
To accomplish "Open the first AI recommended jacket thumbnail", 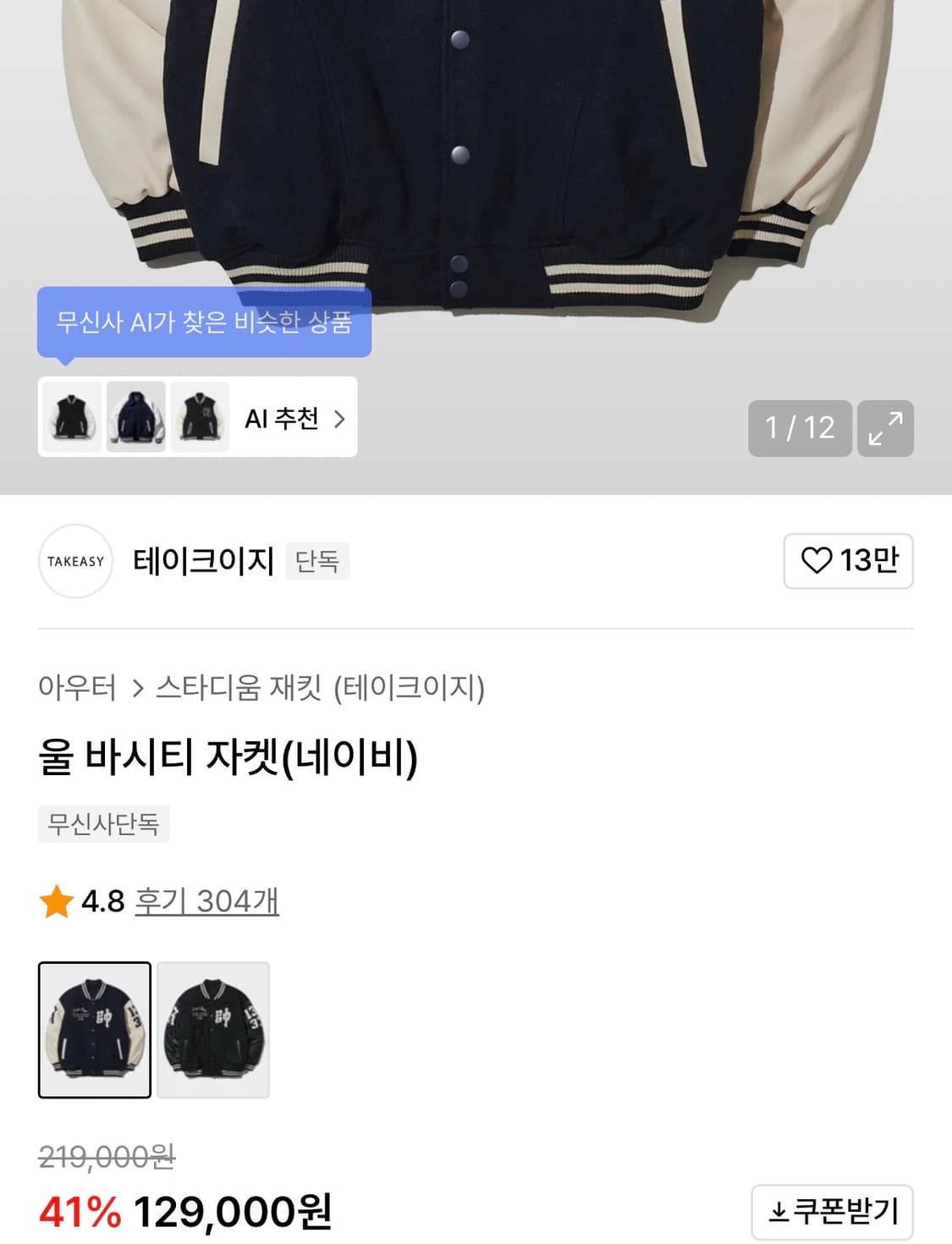I will (x=73, y=419).
